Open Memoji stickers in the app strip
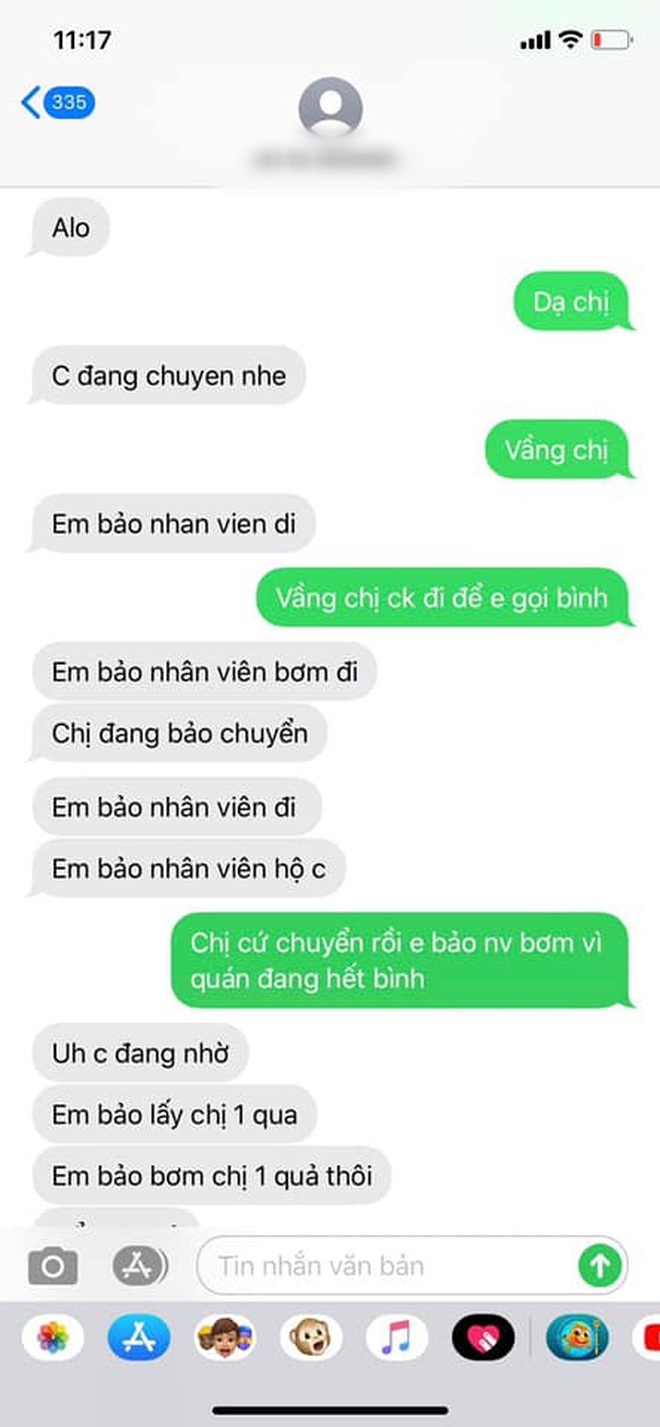Viewport: 660px width, 1427px height. pyautogui.click(x=225, y=1337)
